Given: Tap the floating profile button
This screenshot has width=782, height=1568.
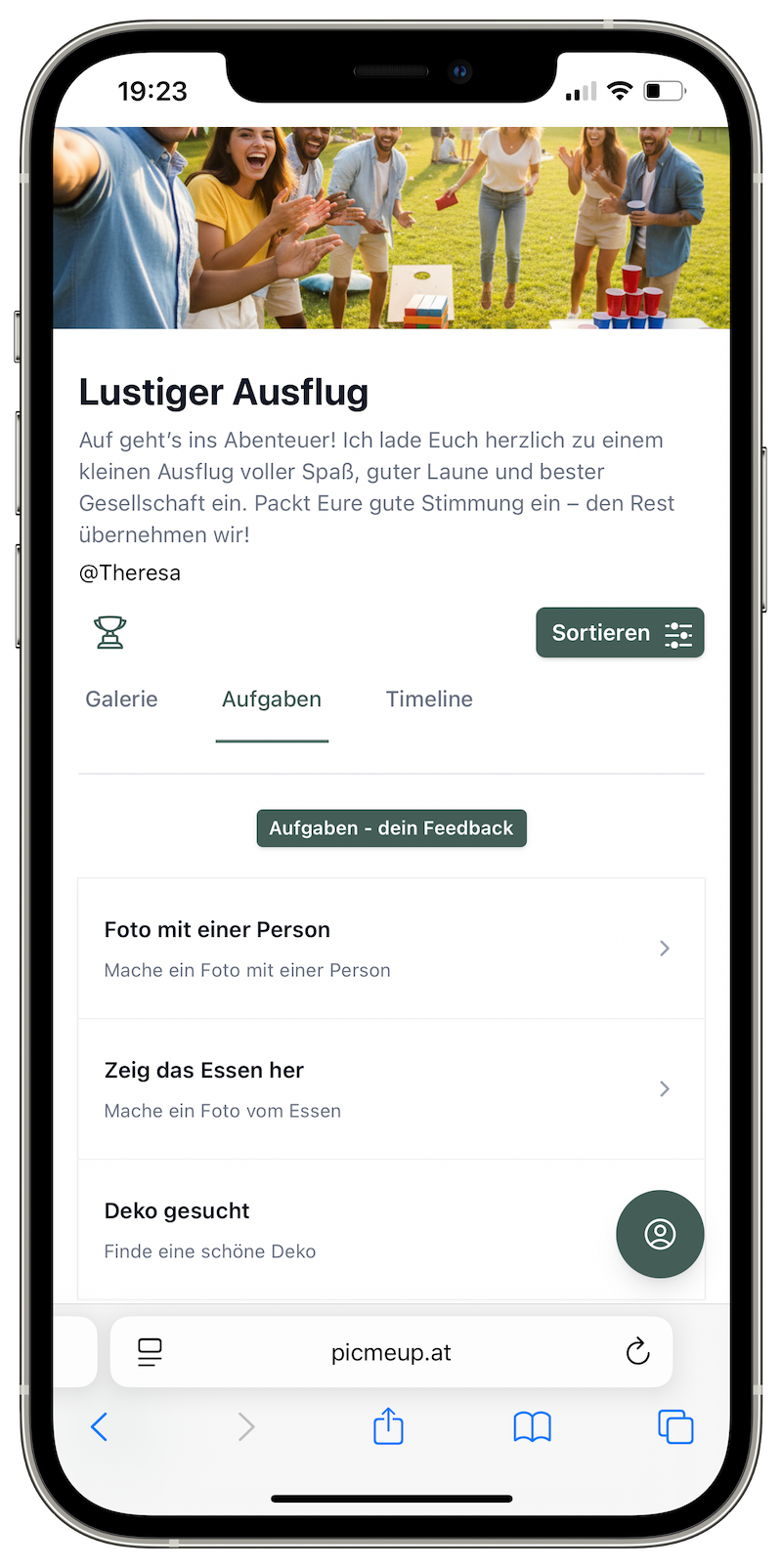Looking at the screenshot, I should pyautogui.click(x=660, y=1234).
